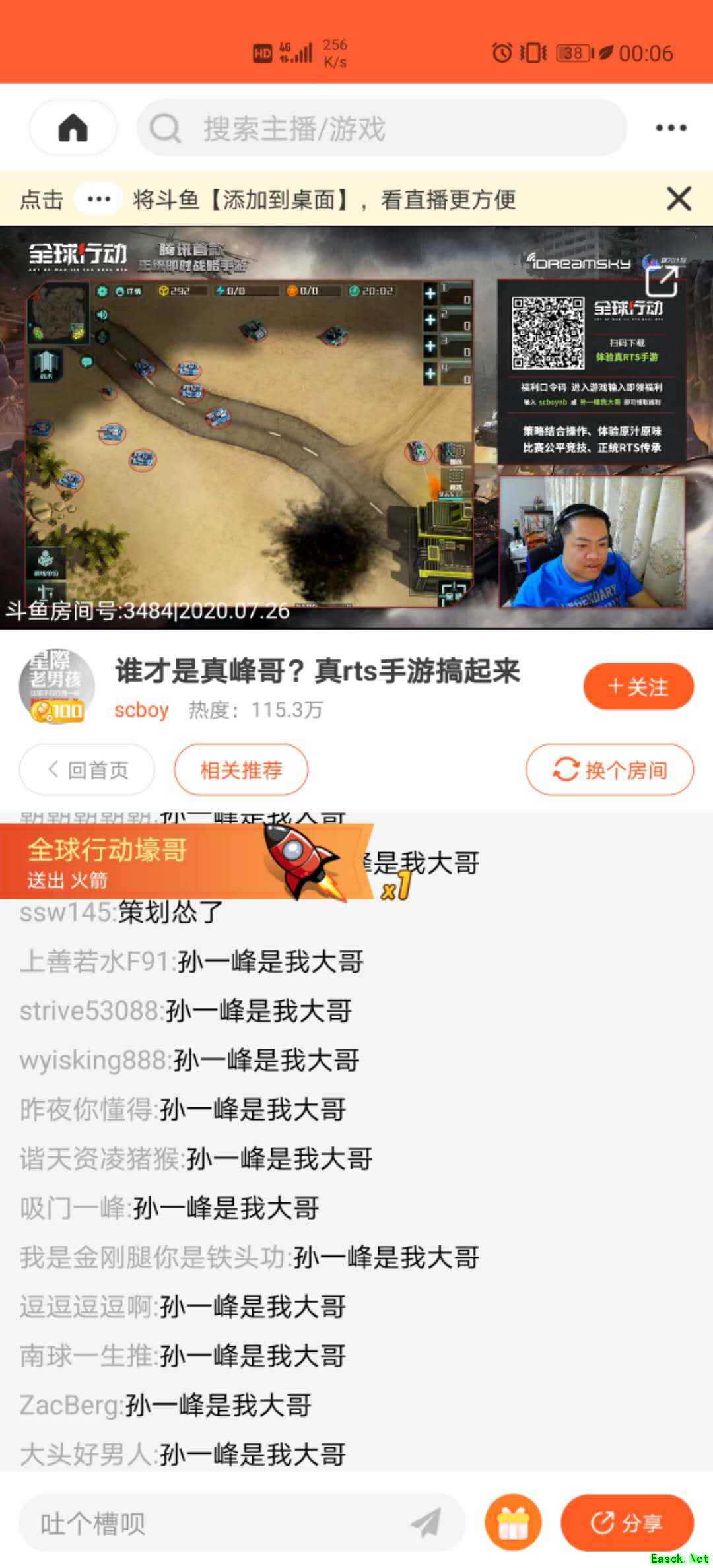Show 相关推荐 related recommendations
The image size is (713, 1568).
241,769
